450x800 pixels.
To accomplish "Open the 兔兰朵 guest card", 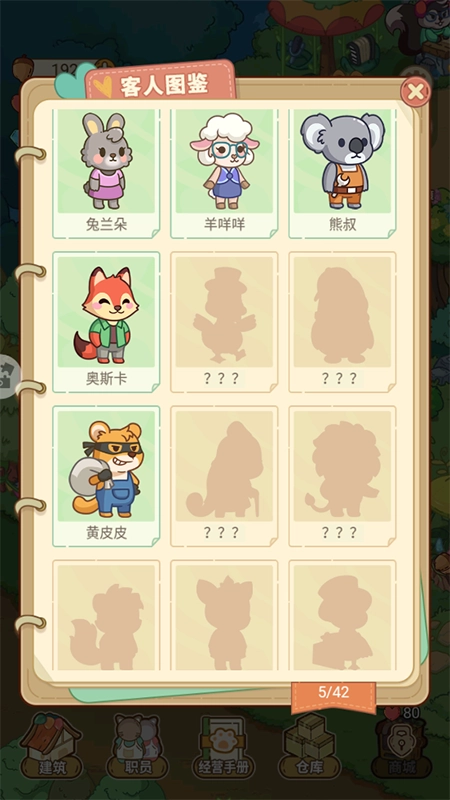I will click(106, 173).
